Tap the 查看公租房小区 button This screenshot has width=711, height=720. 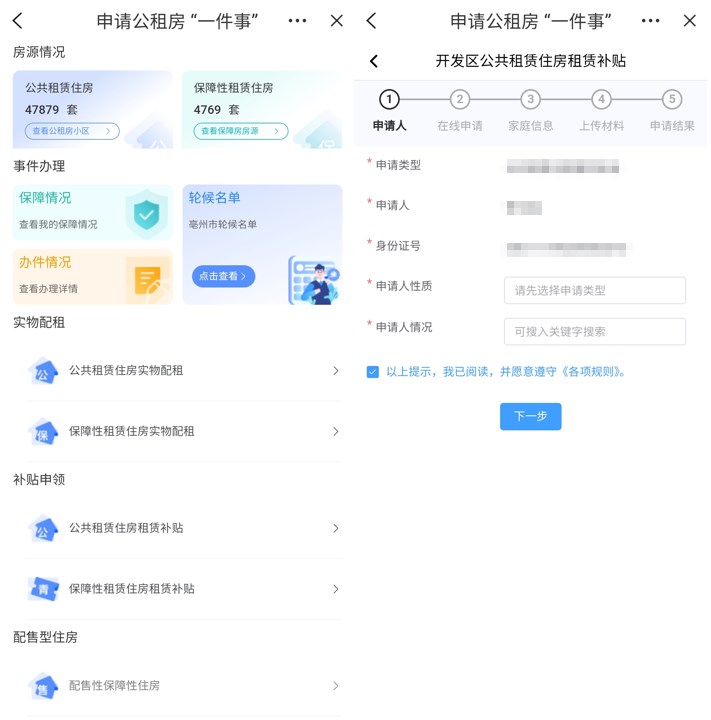[x=72, y=131]
